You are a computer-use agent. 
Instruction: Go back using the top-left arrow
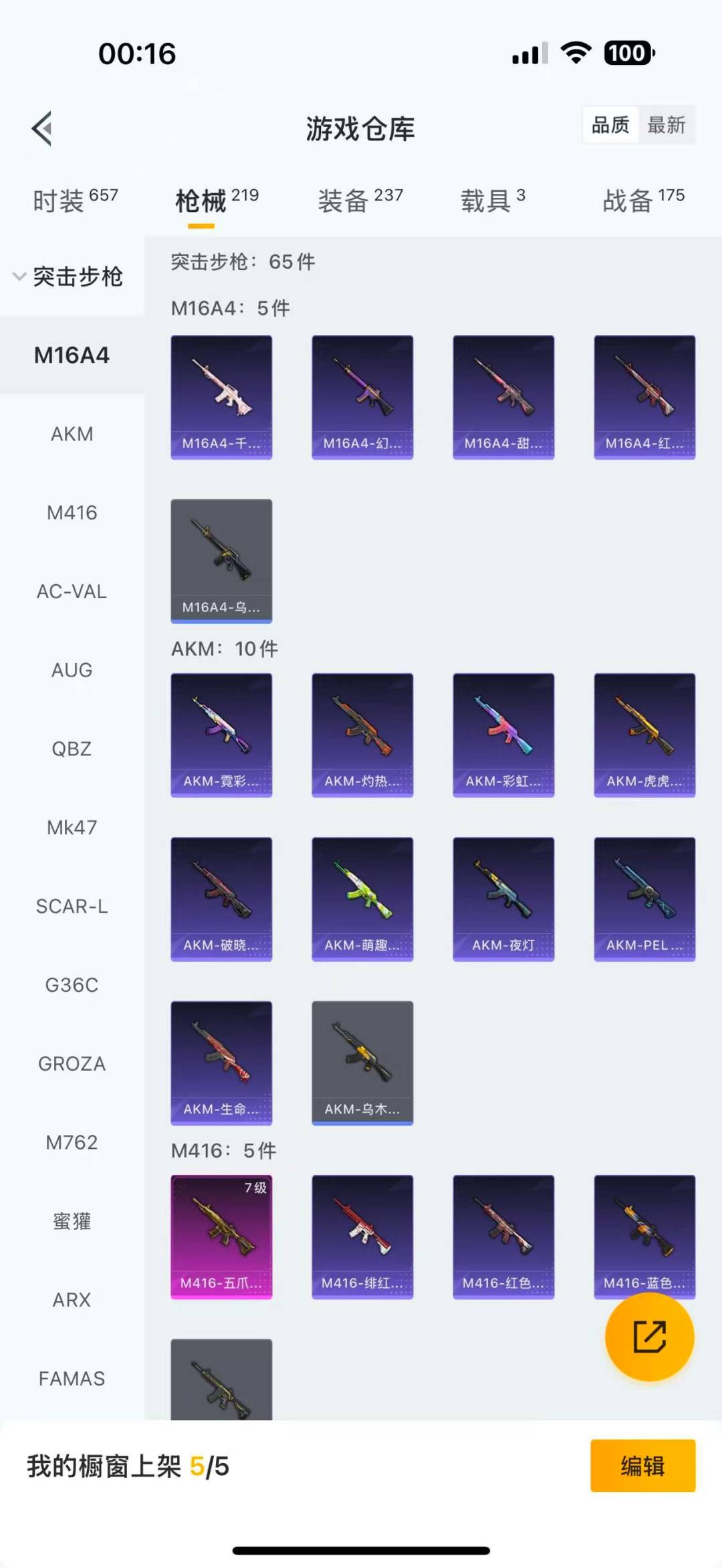click(x=42, y=128)
